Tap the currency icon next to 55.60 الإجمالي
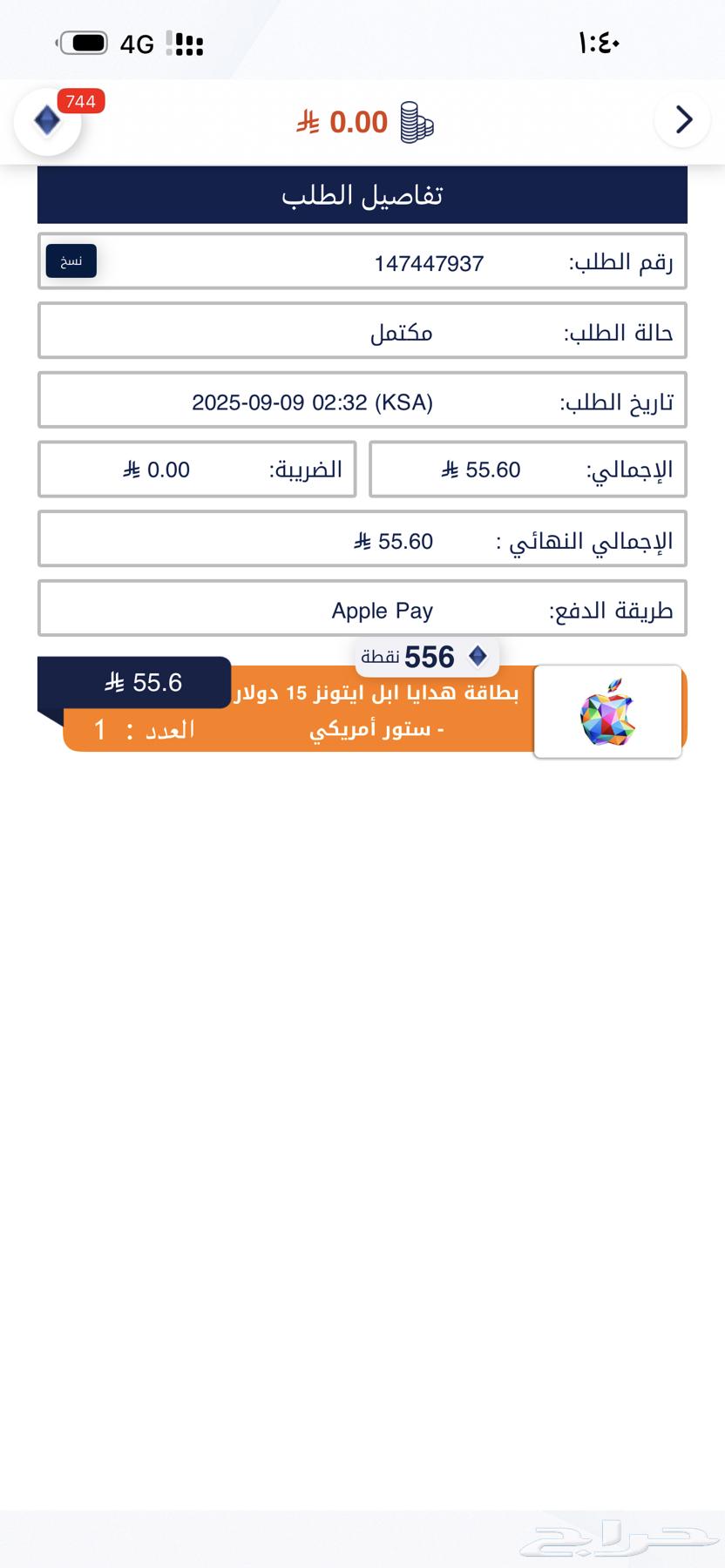This screenshot has height=1568, width=725. pos(449,470)
